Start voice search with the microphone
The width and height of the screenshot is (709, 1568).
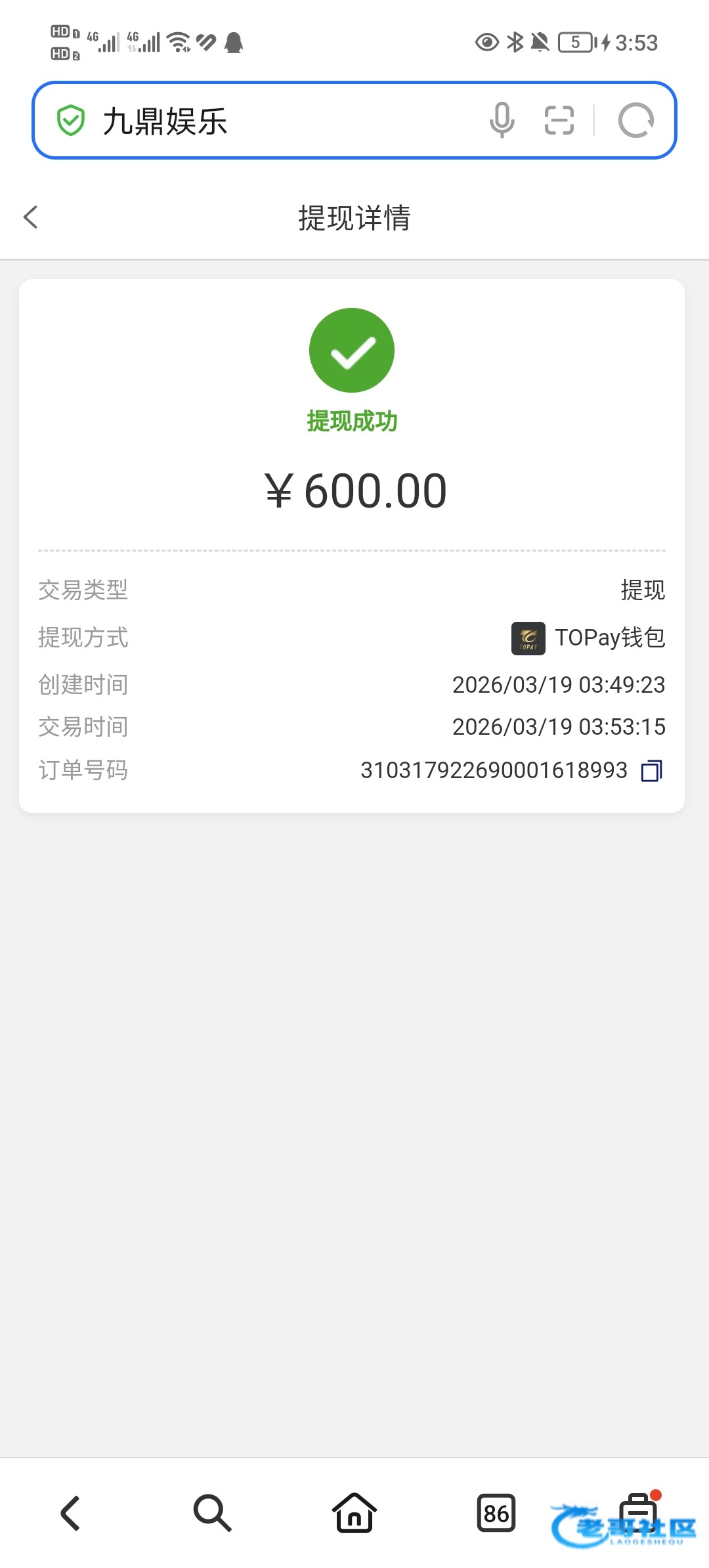[502, 121]
